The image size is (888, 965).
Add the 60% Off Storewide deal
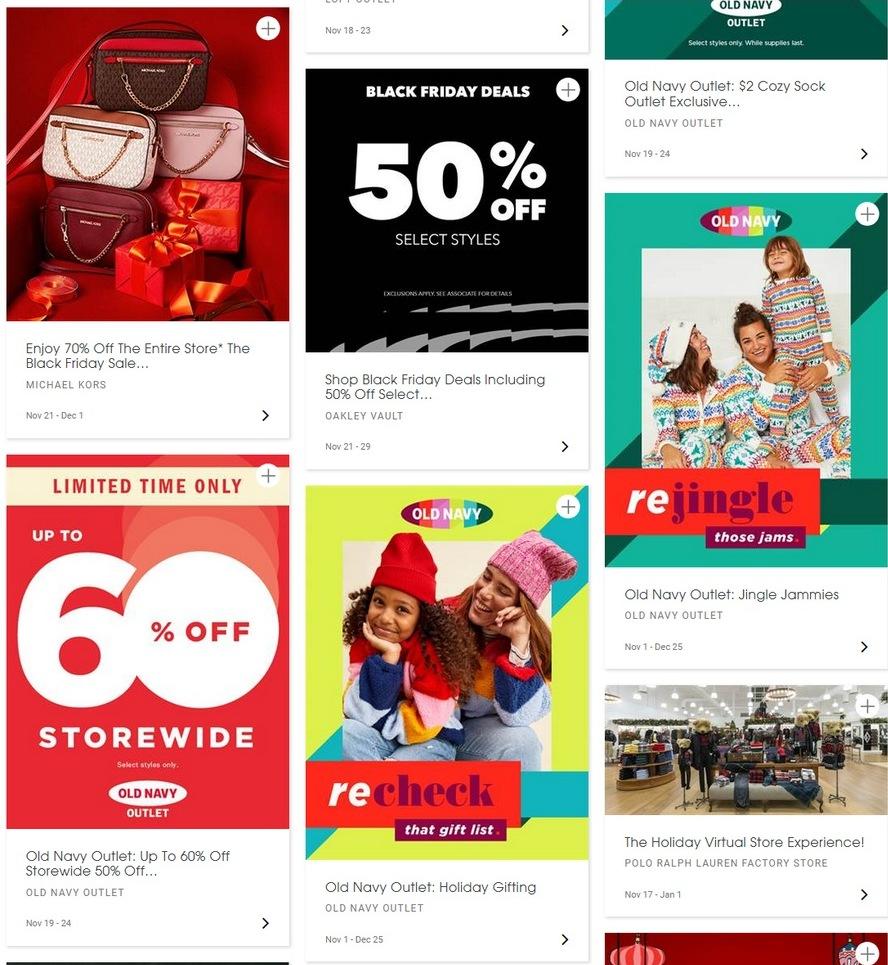coord(268,476)
